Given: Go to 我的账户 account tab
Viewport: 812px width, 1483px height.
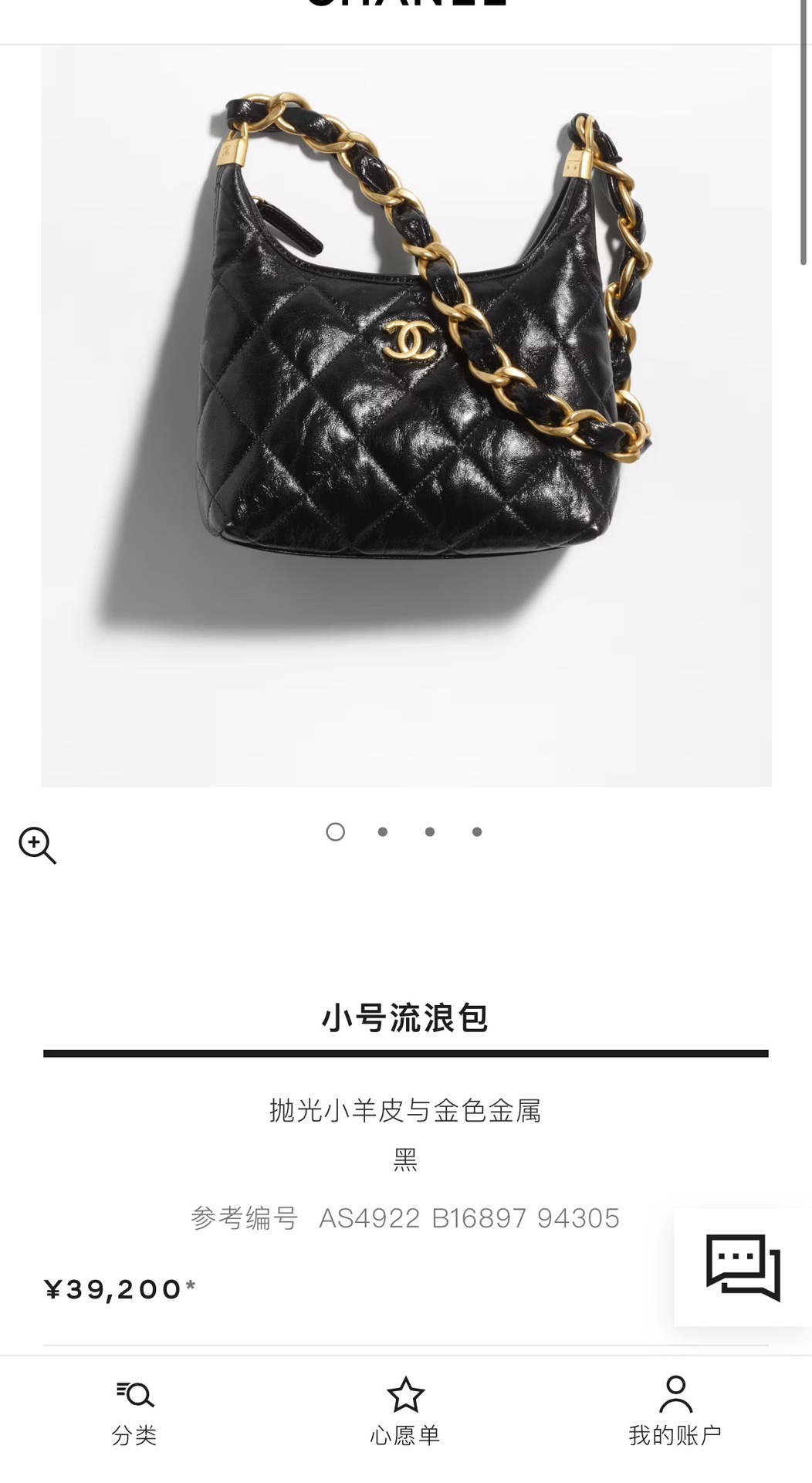Looking at the screenshot, I should click(x=675, y=1412).
